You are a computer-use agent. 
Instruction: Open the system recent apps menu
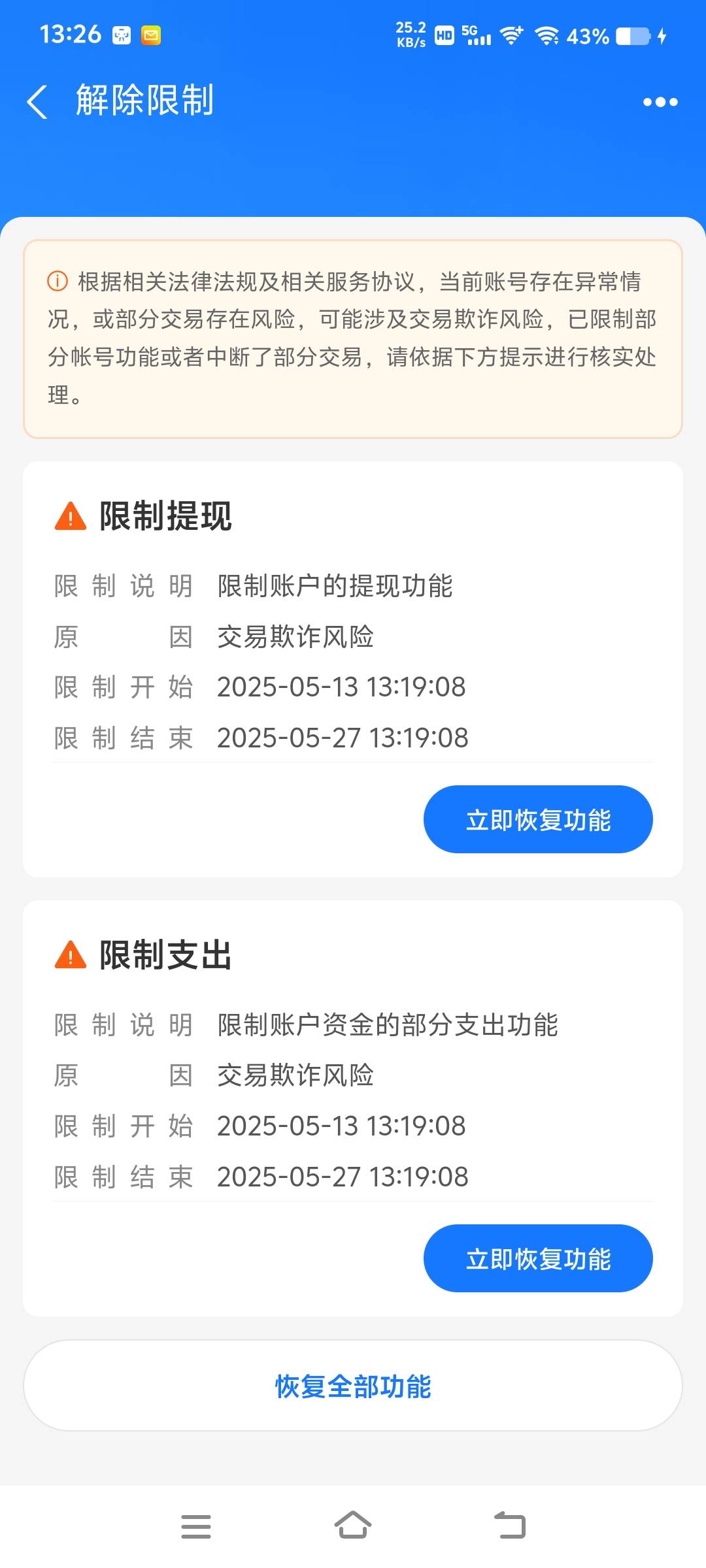coord(196,1527)
